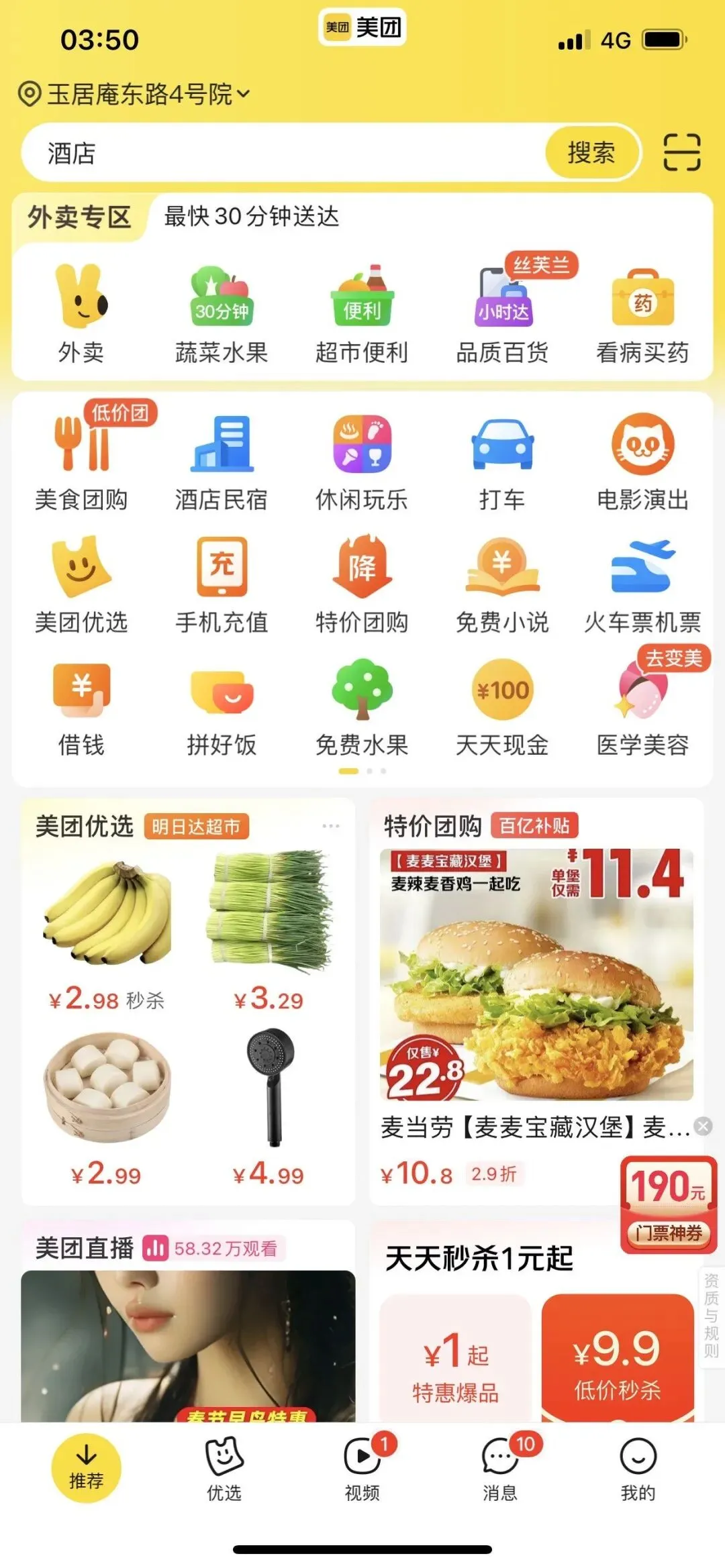Expand the 玉居庵东路4号院 location selector
Screen dimensions: 725x1568
point(134,94)
